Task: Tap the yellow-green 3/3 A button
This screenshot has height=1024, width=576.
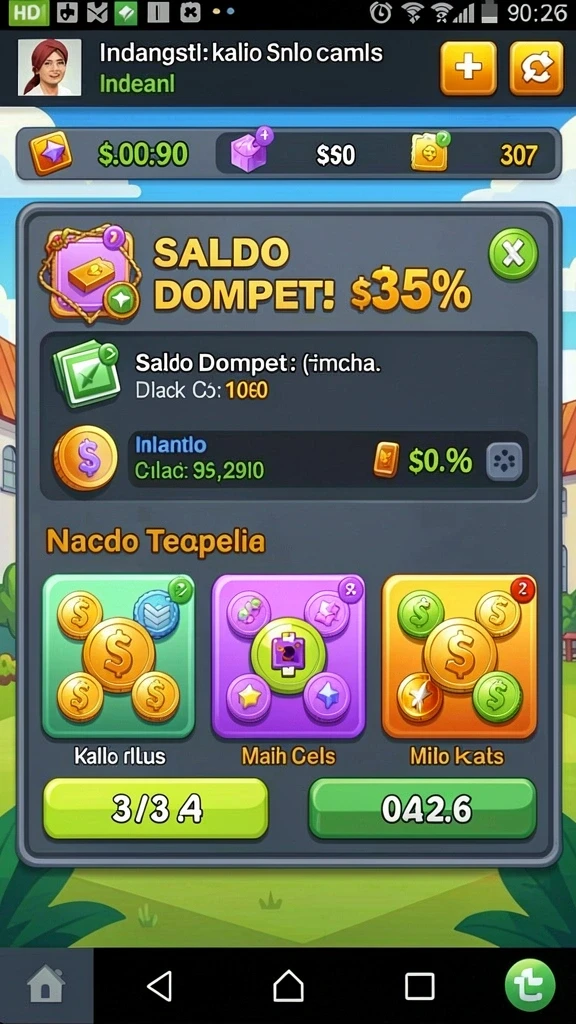Action: coord(155,808)
